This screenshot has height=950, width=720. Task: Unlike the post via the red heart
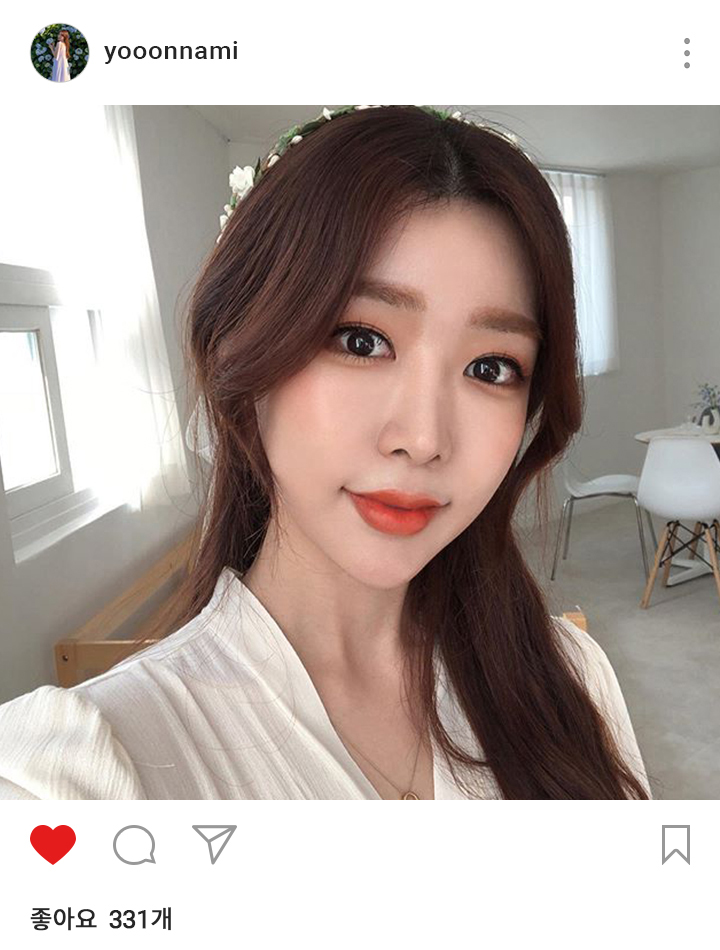53,845
